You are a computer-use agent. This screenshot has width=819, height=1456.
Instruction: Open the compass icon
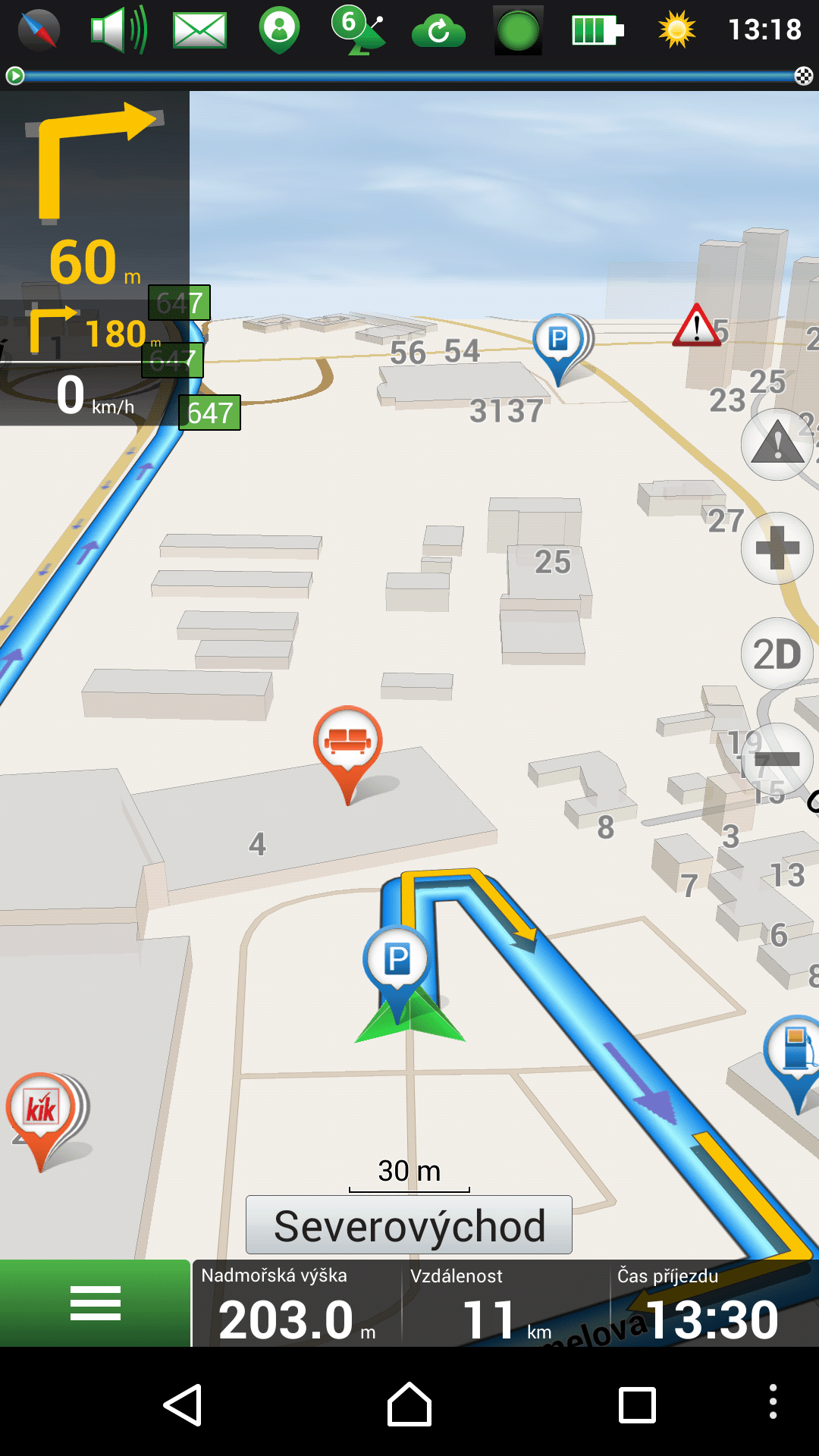tap(39, 30)
